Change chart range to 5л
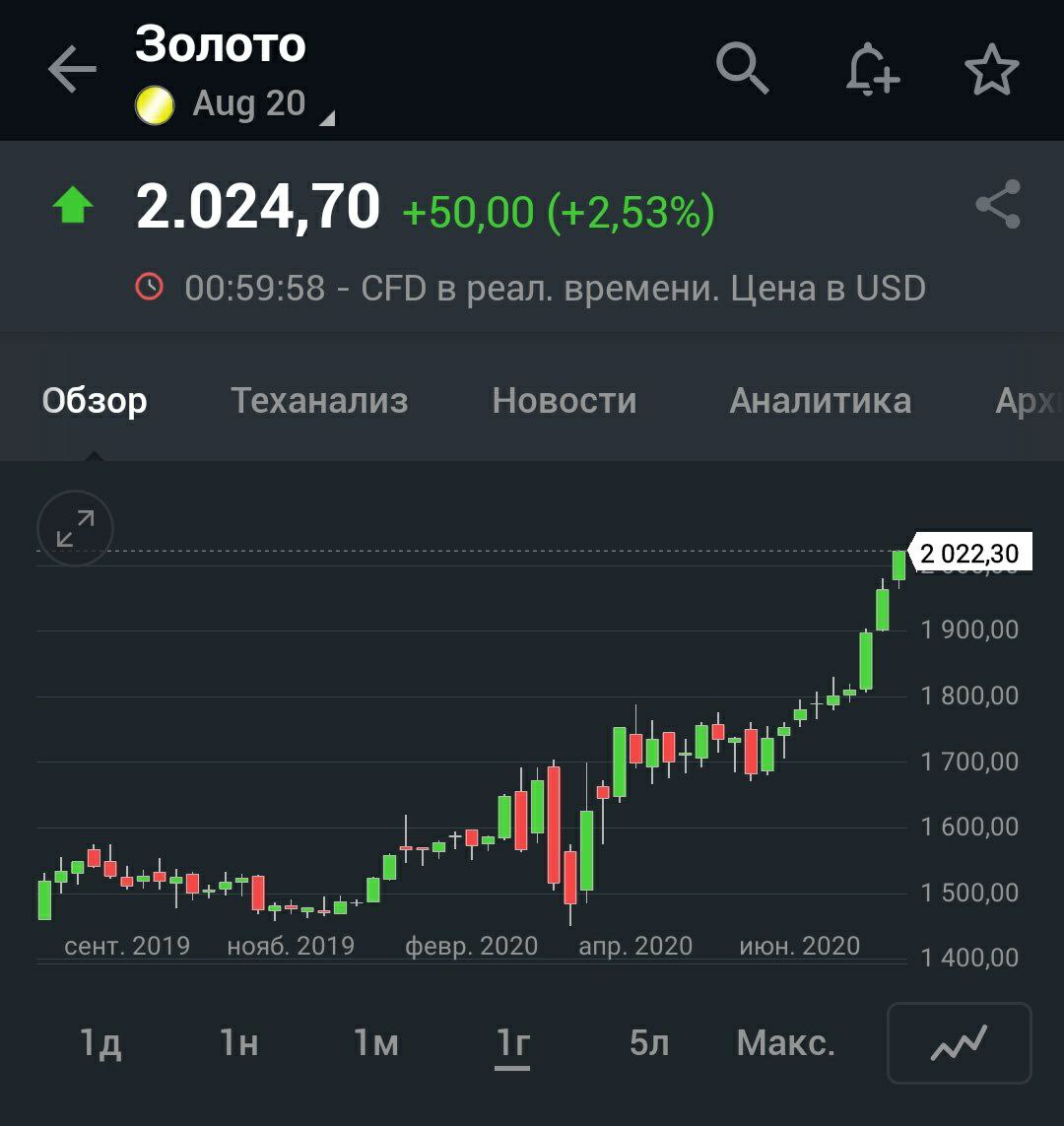This screenshot has width=1064, height=1126. click(x=649, y=1042)
